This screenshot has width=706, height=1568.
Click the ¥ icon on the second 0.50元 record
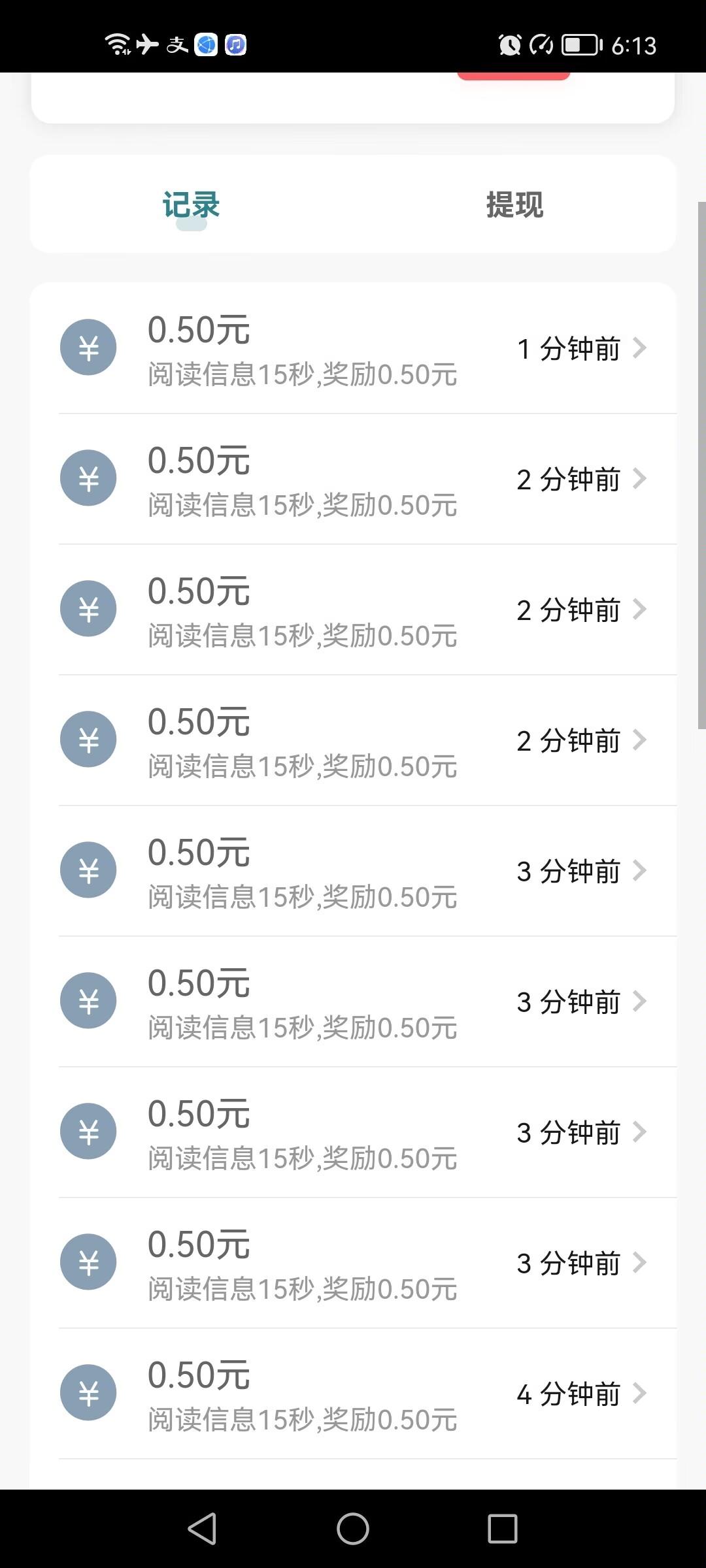click(88, 478)
